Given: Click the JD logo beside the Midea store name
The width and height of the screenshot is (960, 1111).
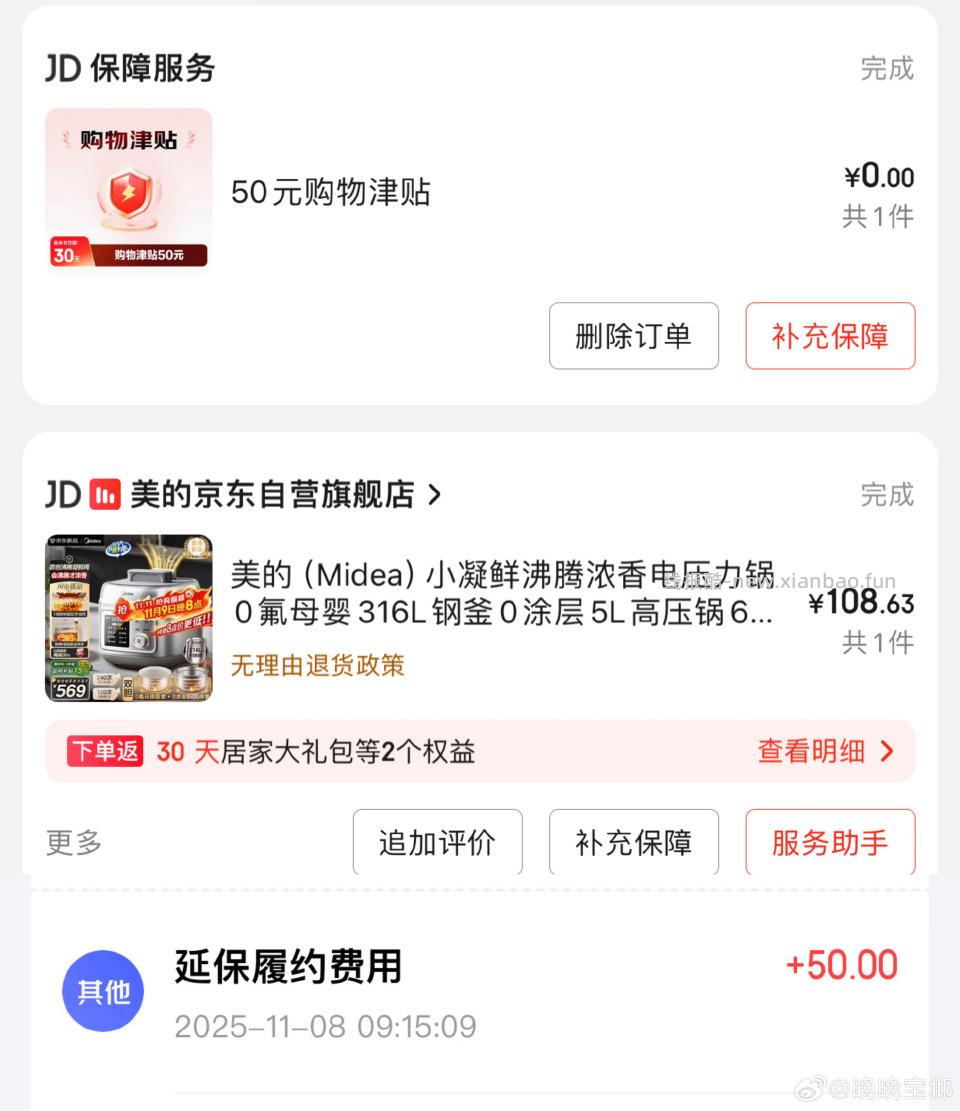Looking at the screenshot, I should (x=60, y=495).
